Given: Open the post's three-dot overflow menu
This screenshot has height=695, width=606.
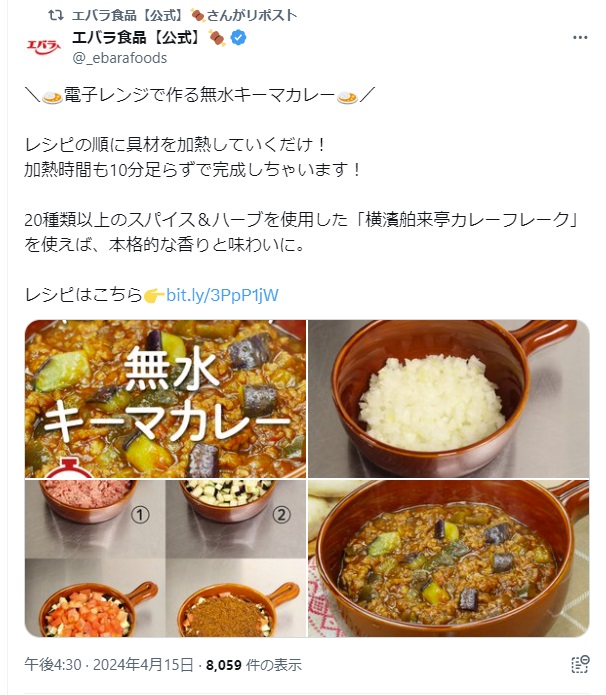Looking at the screenshot, I should point(580,38).
